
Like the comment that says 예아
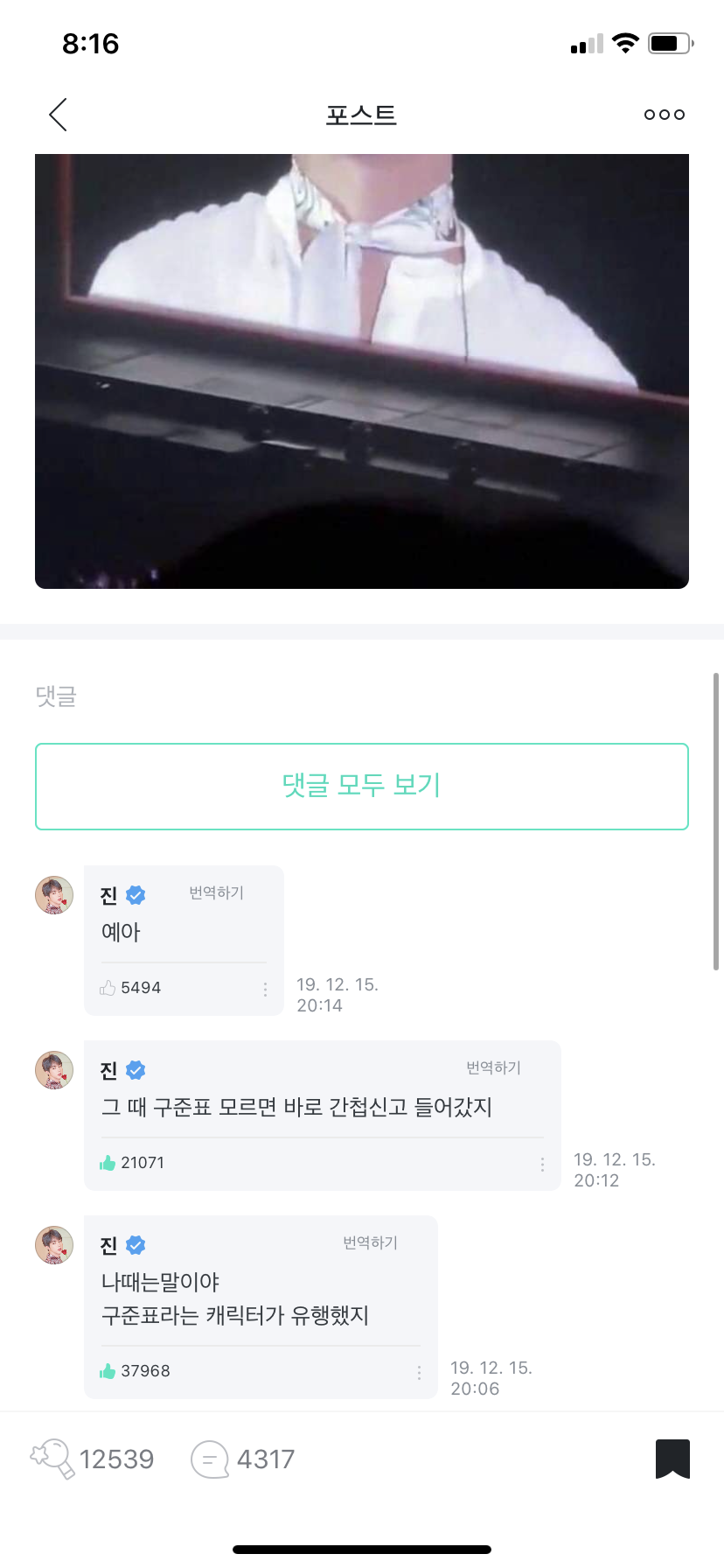pyautogui.click(x=108, y=987)
